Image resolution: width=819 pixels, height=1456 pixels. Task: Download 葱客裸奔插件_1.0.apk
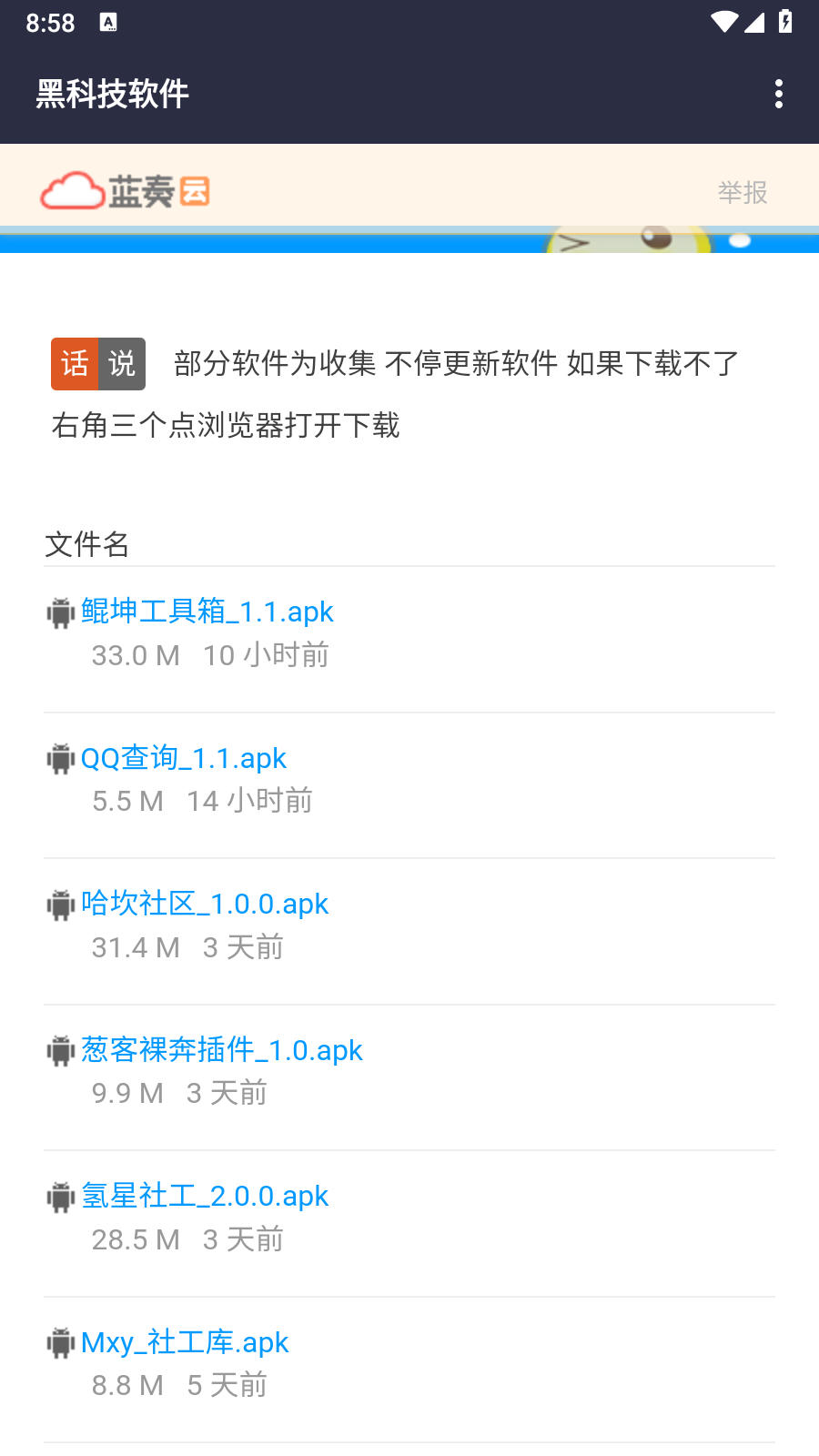pyautogui.click(x=222, y=1050)
